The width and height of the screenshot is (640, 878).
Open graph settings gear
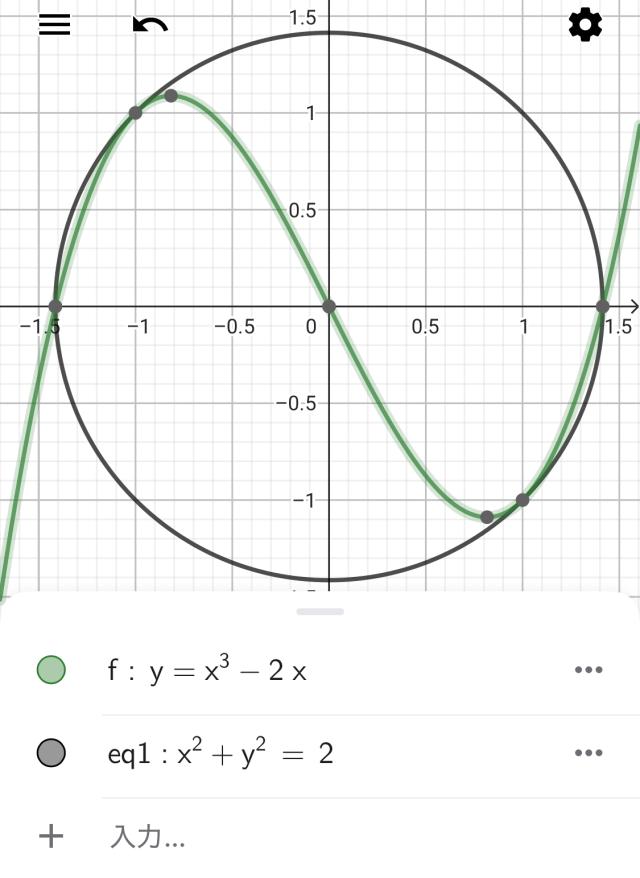(x=585, y=25)
